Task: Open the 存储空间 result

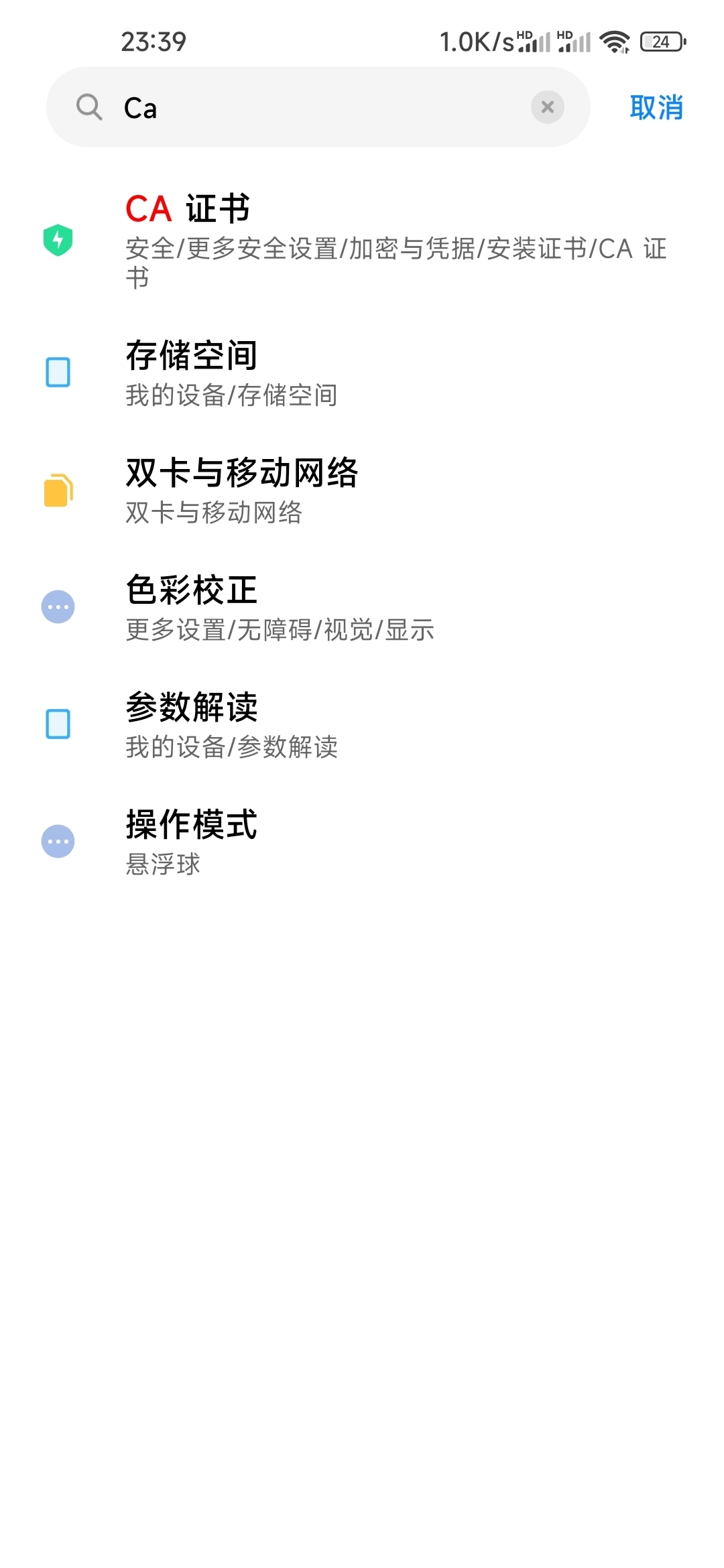Action: pos(362,373)
